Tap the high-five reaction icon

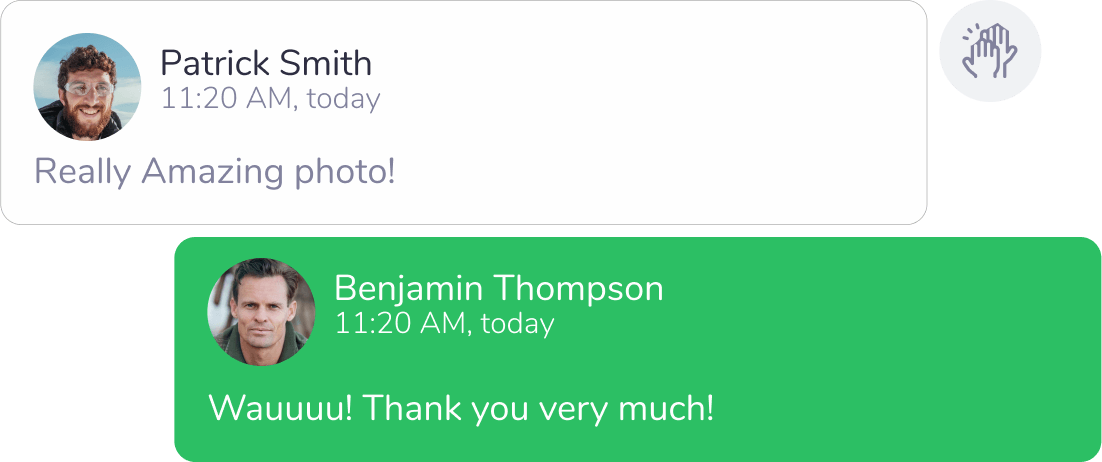990,51
